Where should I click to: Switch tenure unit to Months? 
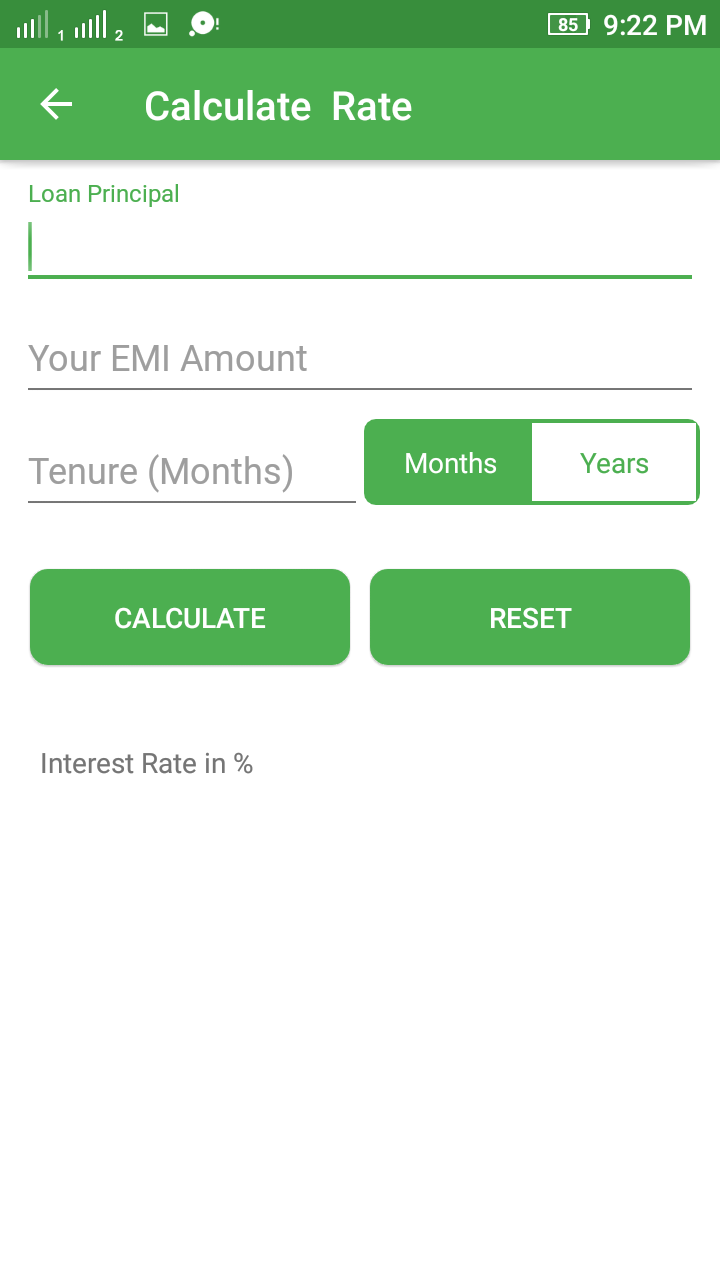pos(449,463)
